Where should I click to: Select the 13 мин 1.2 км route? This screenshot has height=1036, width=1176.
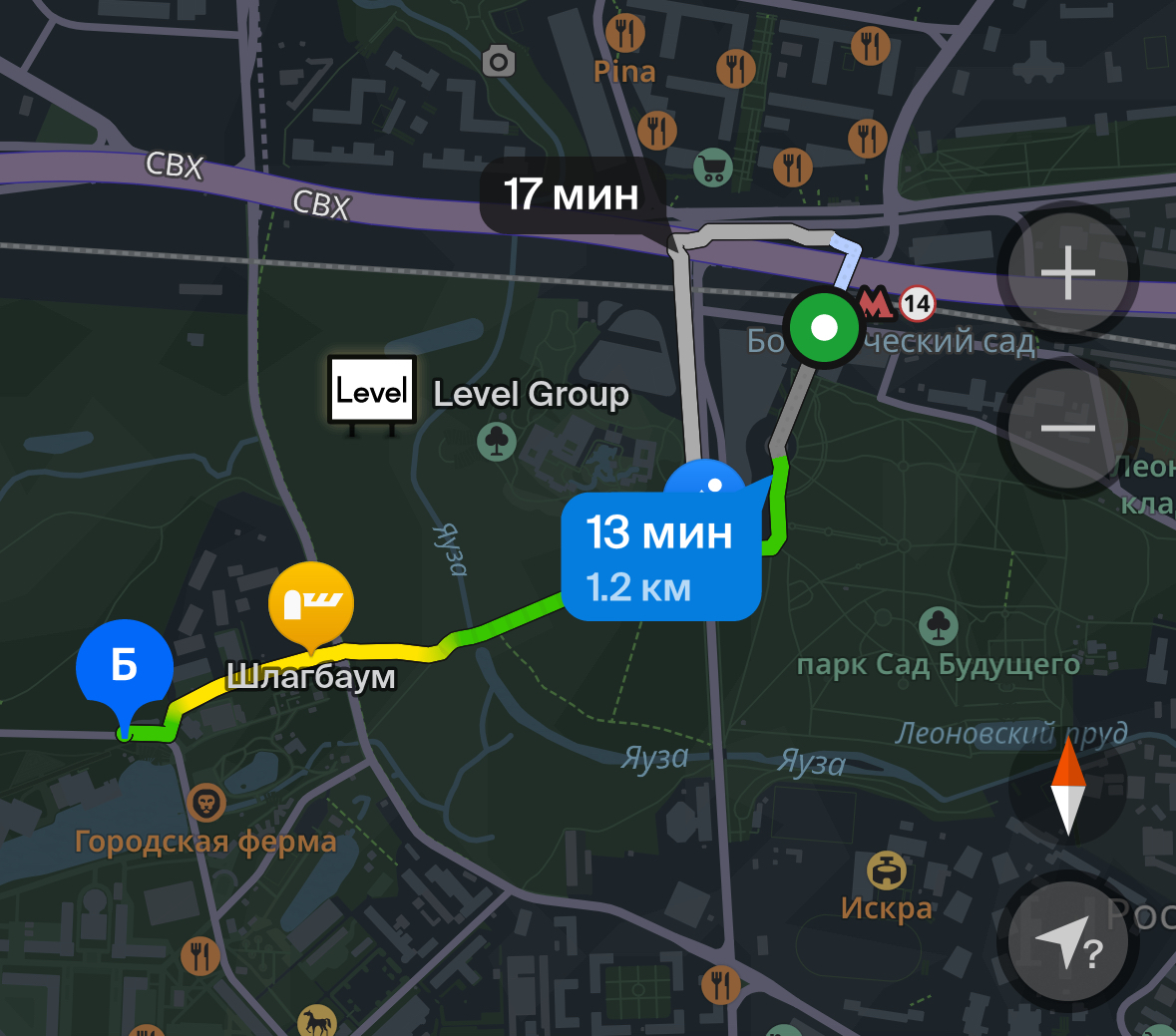659,557
